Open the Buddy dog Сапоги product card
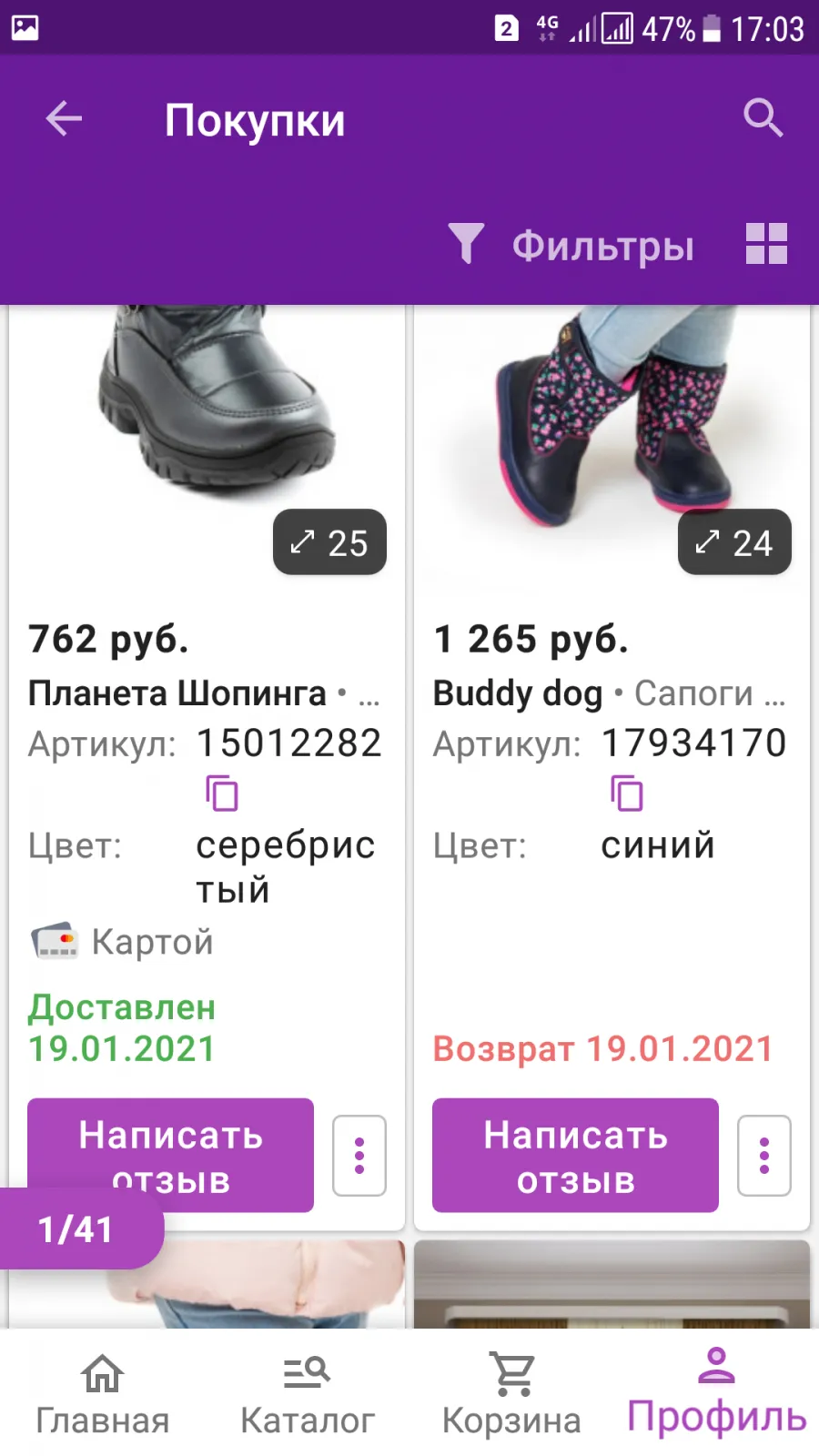819x1456 pixels. 610,694
